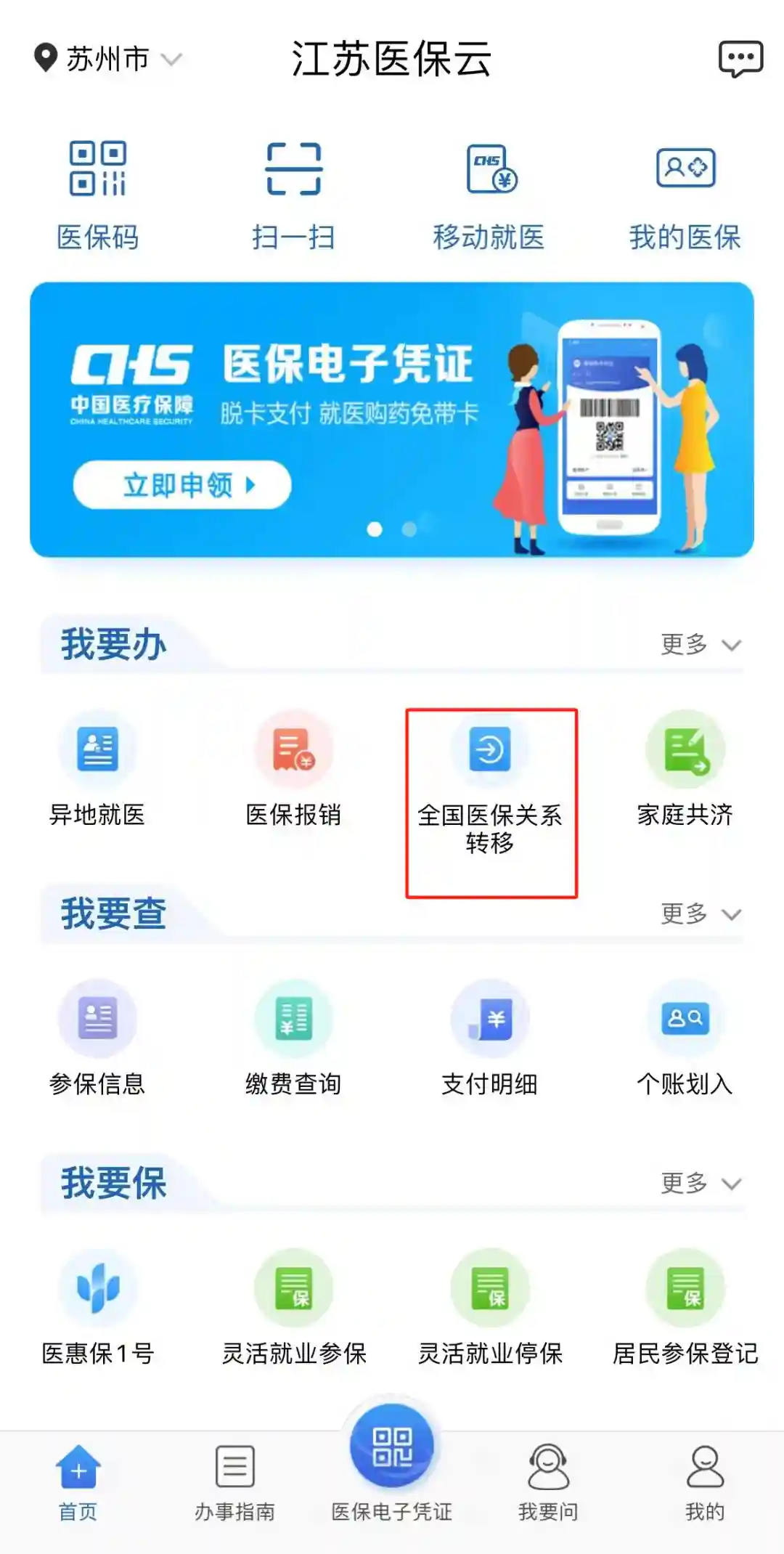Change city from 苏州市 dropdown
The image size is (784, 1554).
point(107,58)
